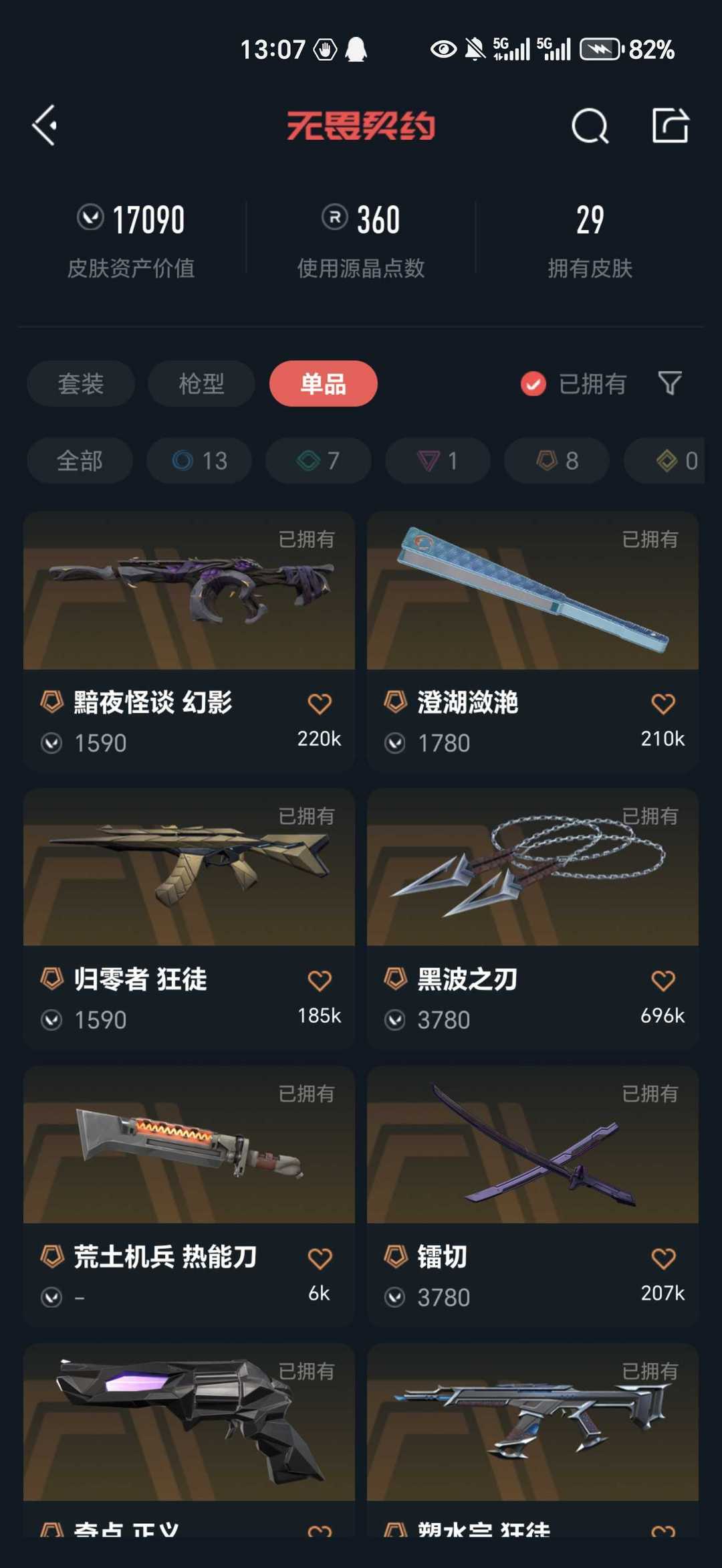Open the 黯夜怪谈 幻影 skin card
722x1568 pixels.
[189, 642]
